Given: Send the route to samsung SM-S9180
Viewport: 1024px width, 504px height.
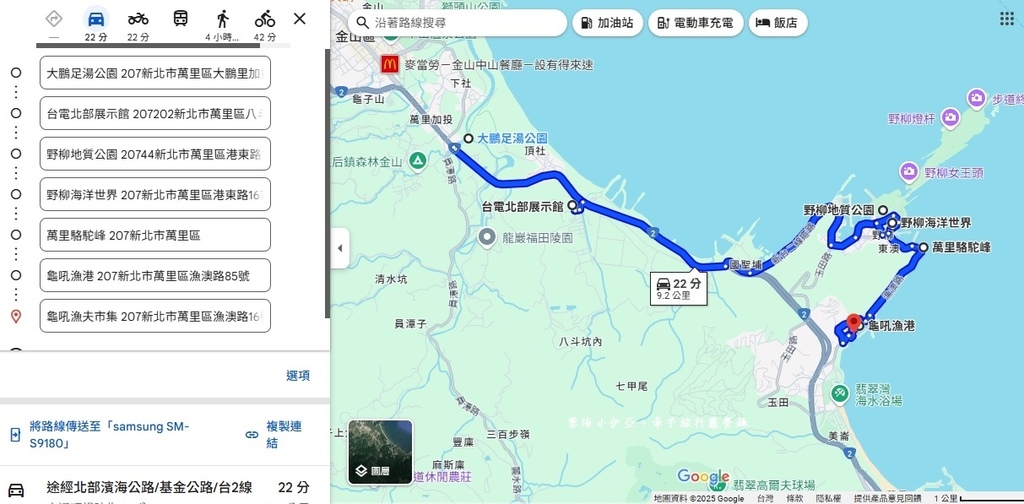Looking at the screenshot, I should coord(110,434).
